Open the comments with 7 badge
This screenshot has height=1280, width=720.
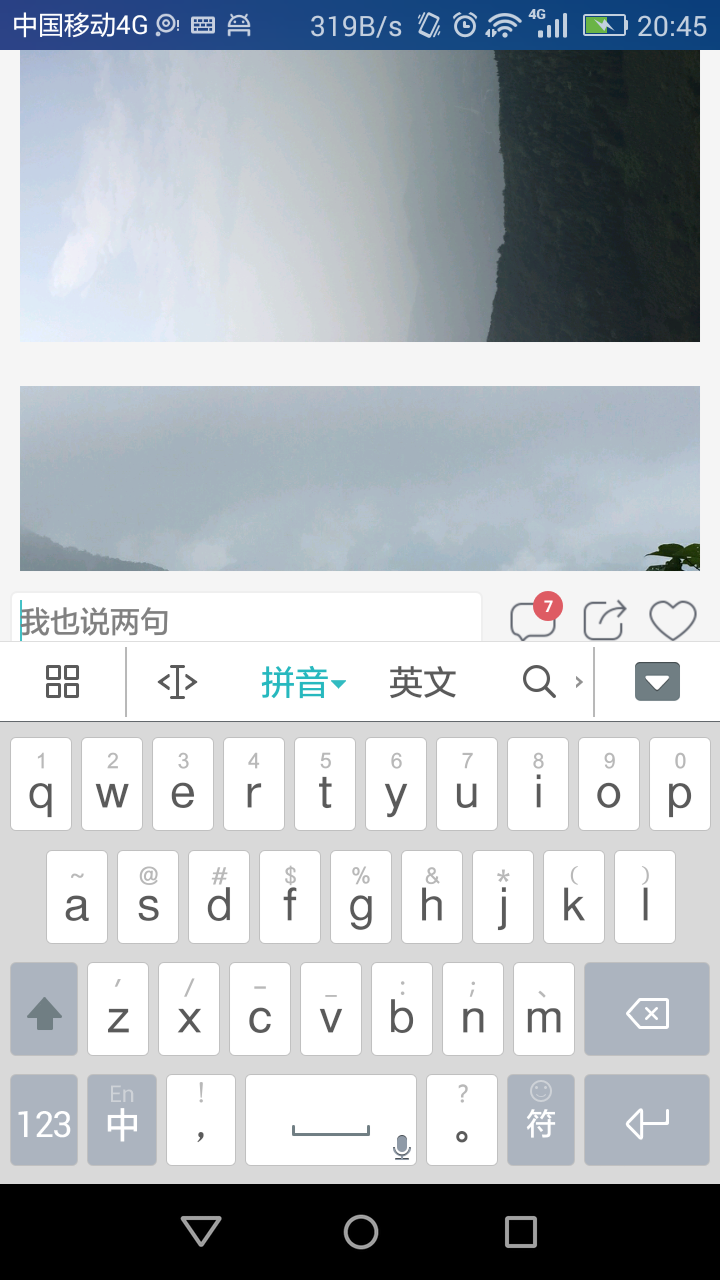(x=533, y=621)
